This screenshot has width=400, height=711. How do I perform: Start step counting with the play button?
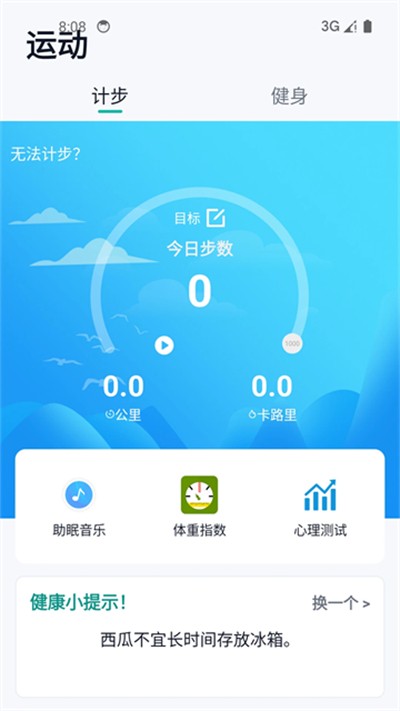pos(164,346)
